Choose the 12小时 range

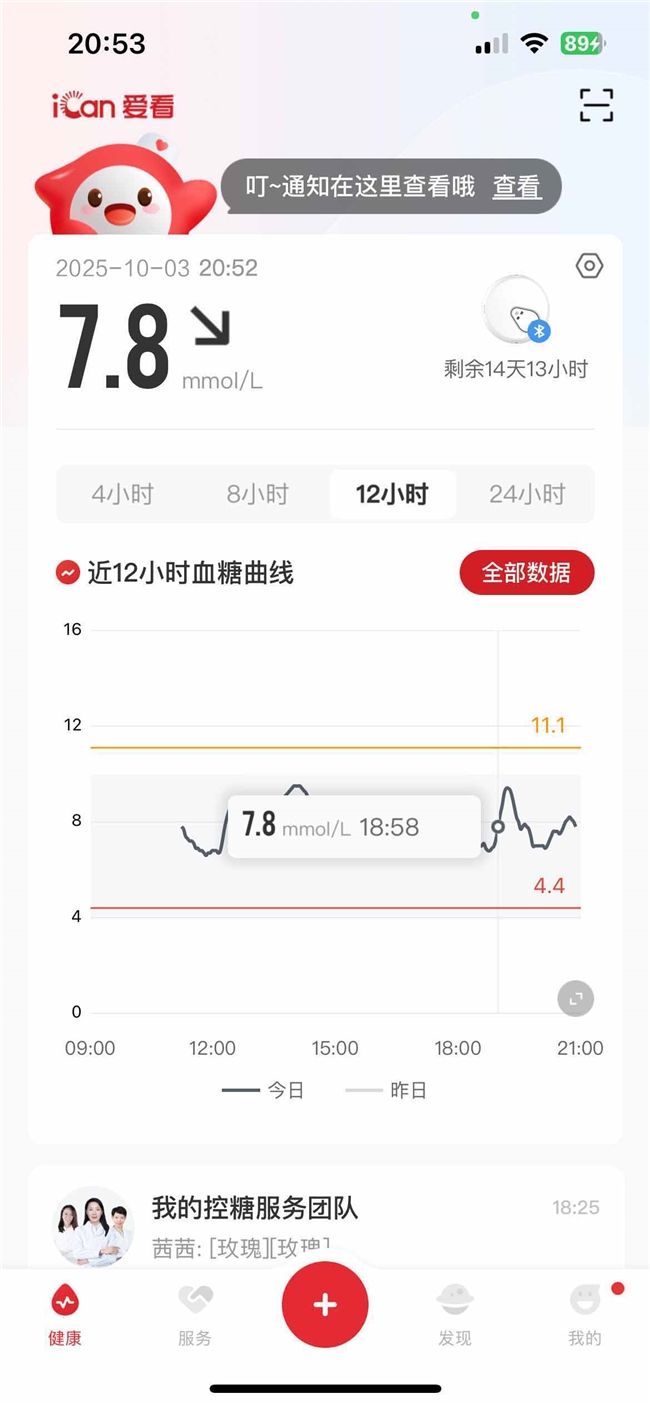392,494
